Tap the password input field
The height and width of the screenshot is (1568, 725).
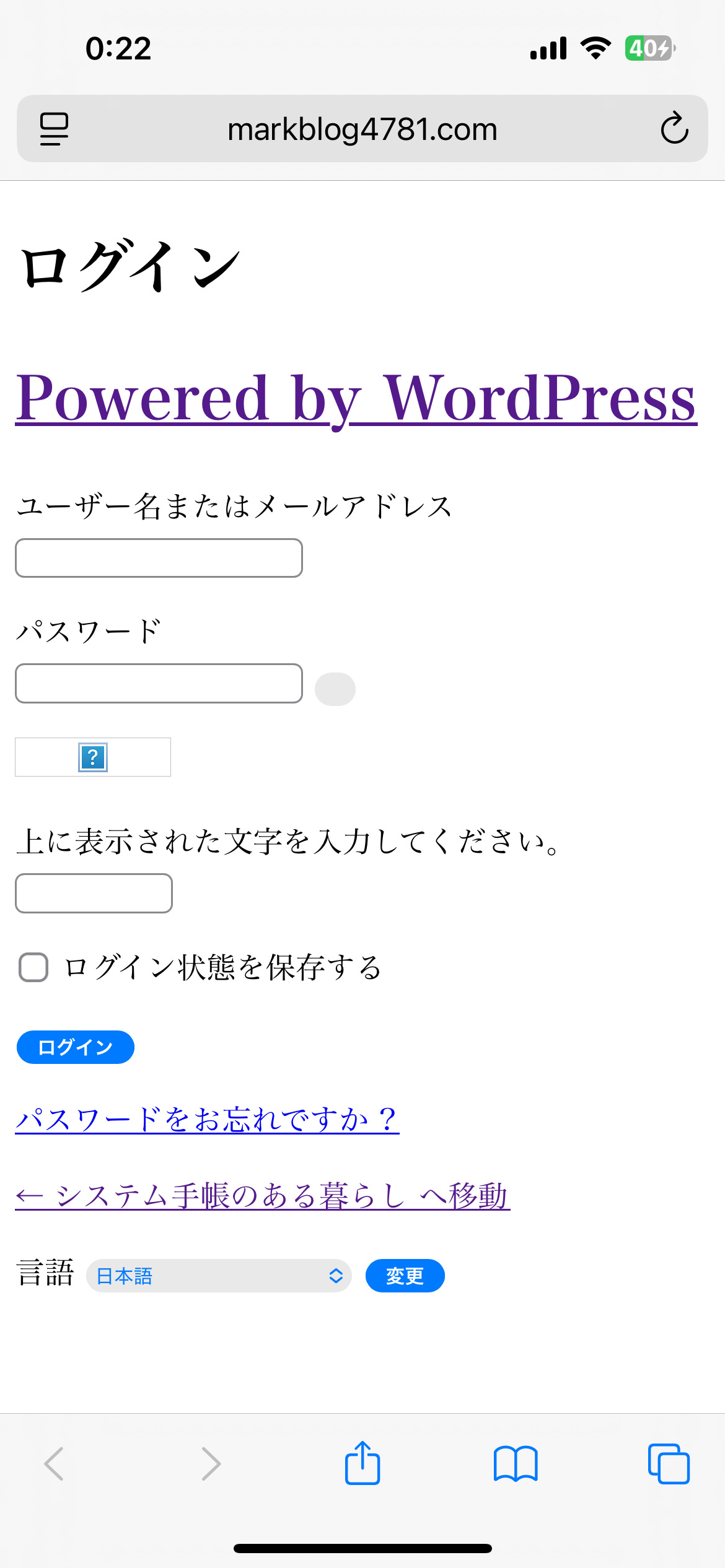click(159, 683)
